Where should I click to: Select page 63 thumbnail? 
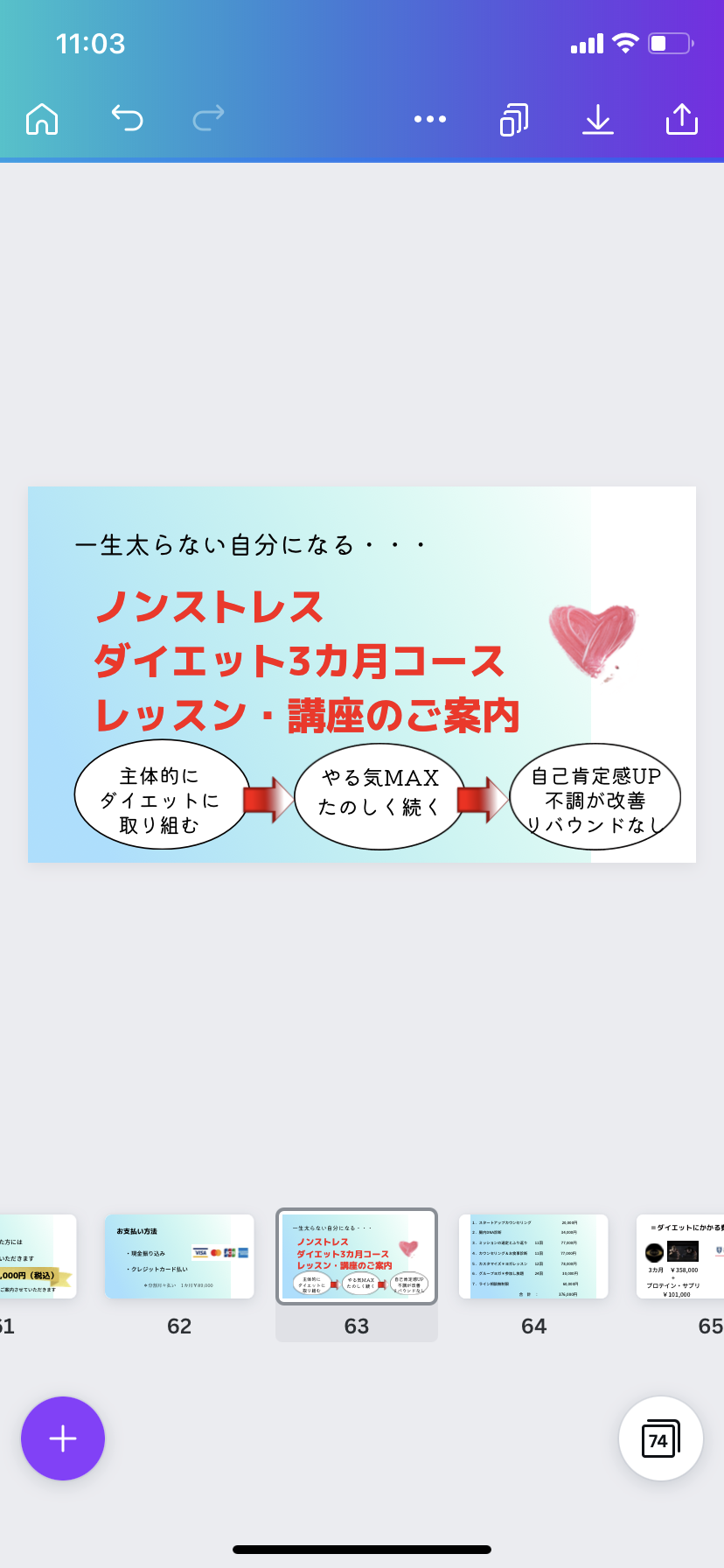click(357, 1256)
